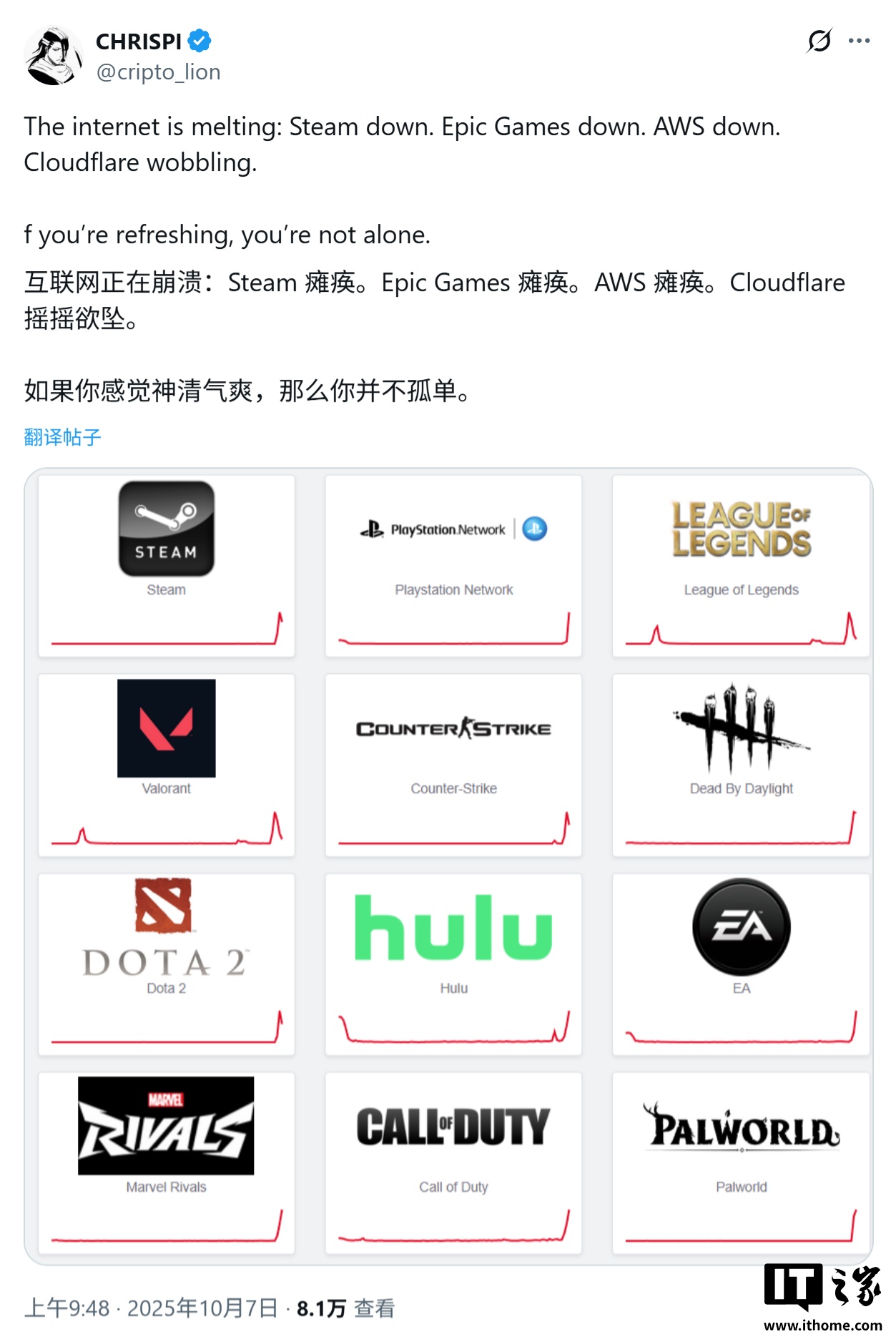Open the @cripto_lion handle
The image size is (896, 1342).
[x=158, y=72]
